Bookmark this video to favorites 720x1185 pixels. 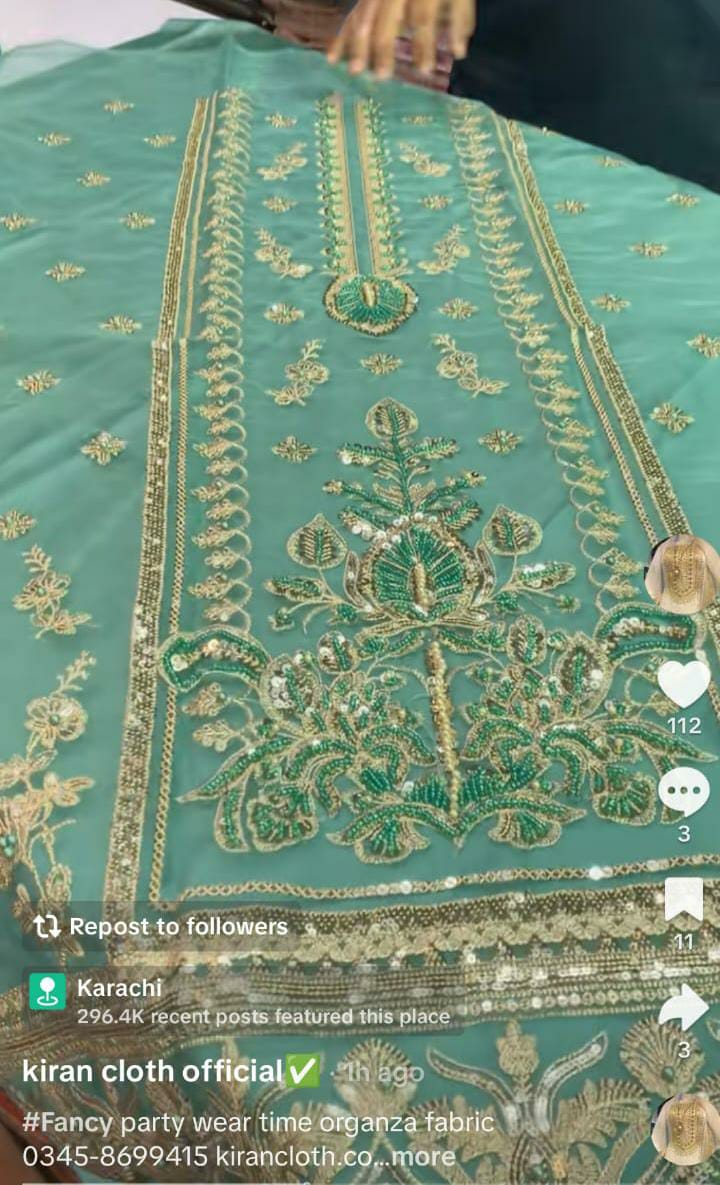pos(684,900)
